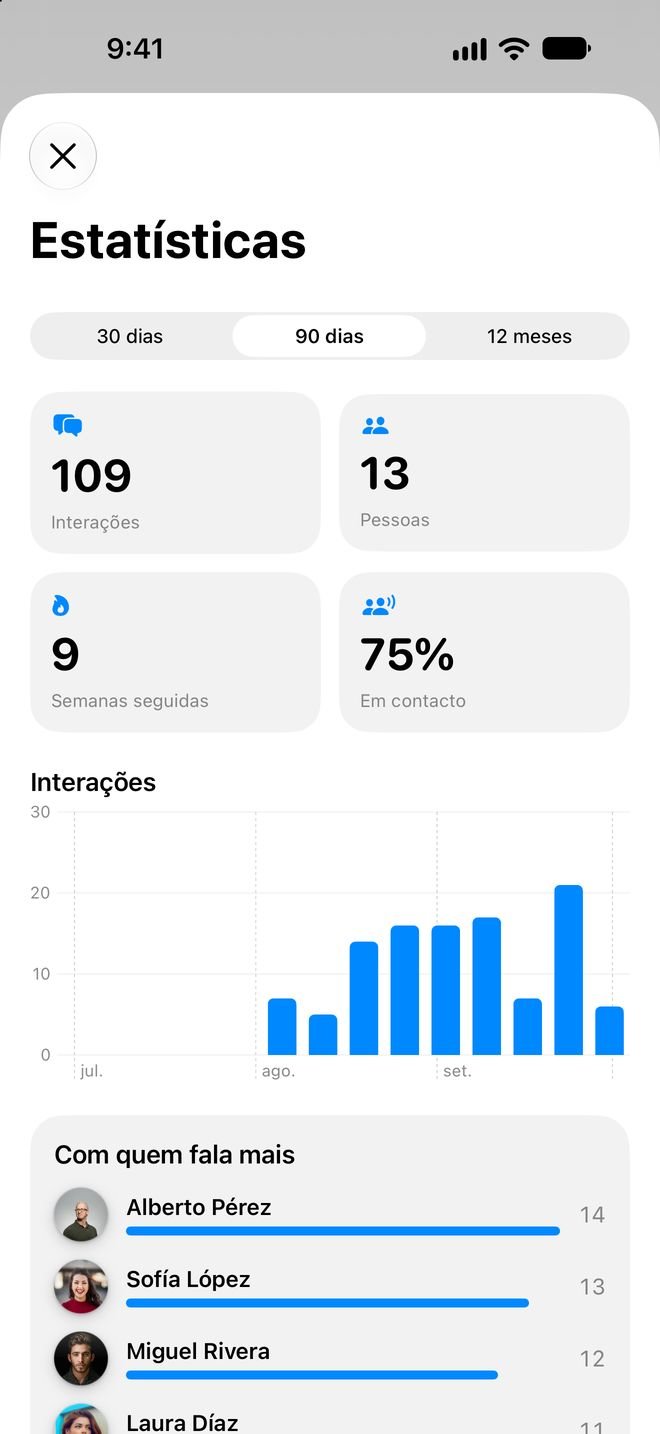
Task: Open Sofía López's row
Action: [x=330, y=1287]
